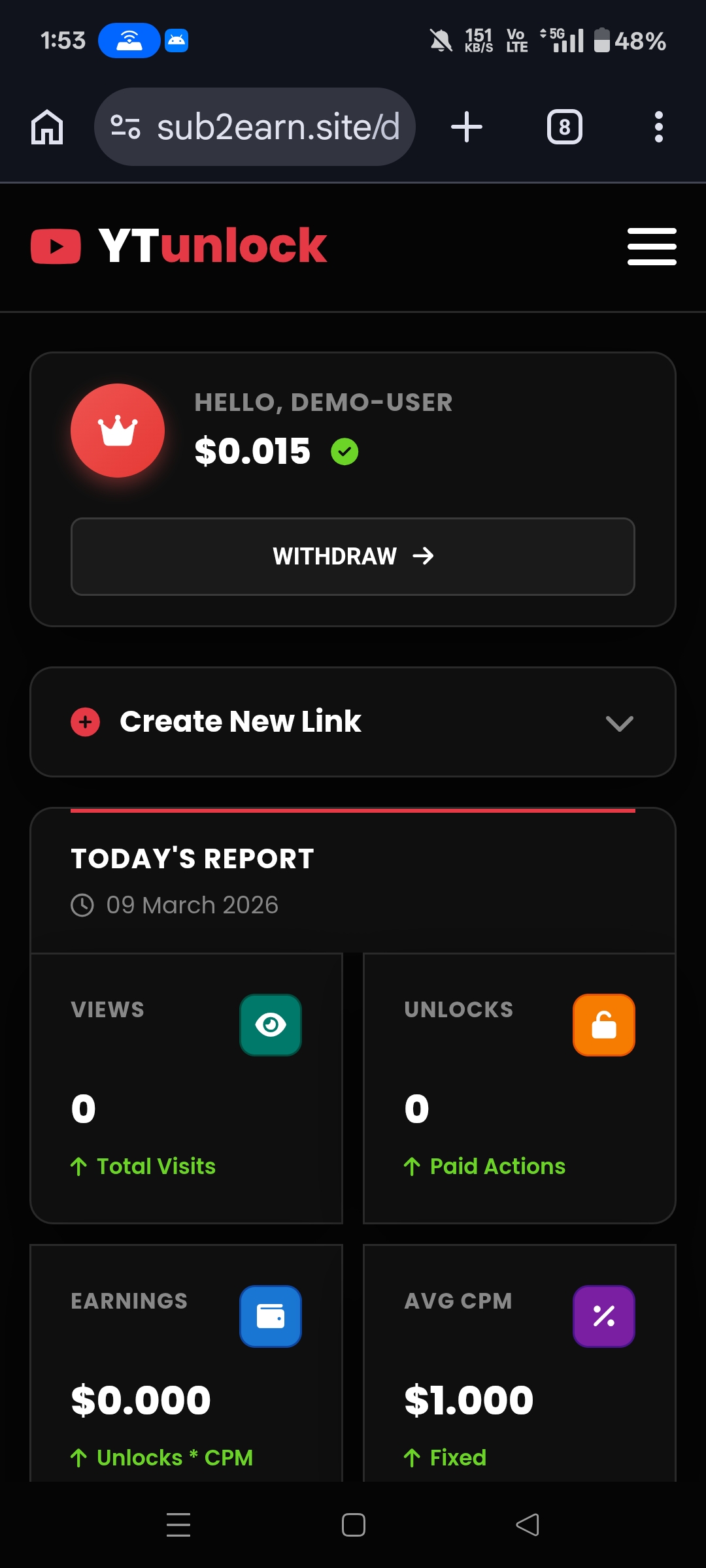The width and height of the screenshot is (706, 1568).
Task: Click the YTunlock logo icon
Action: (56, 245)
